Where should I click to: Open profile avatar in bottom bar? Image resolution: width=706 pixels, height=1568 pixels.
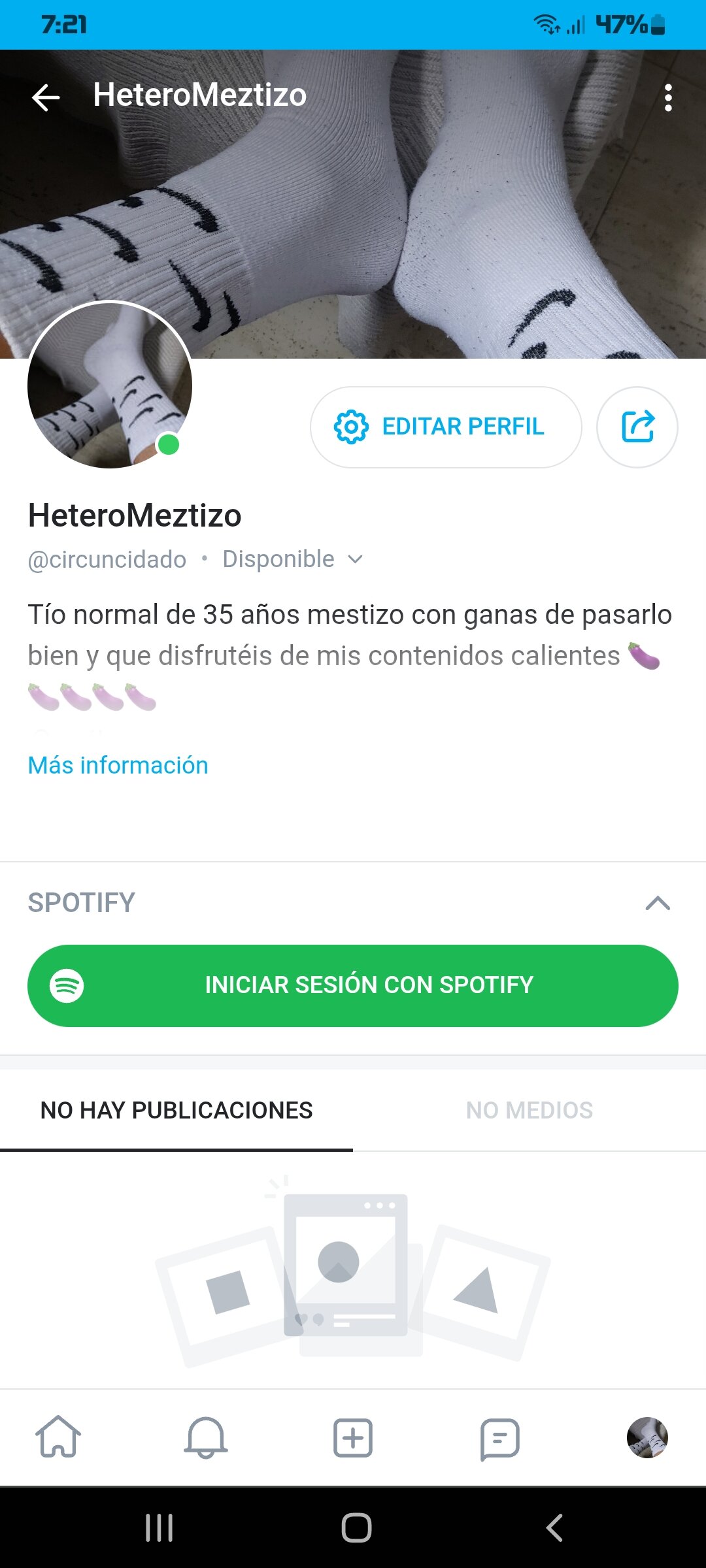pos(647,1437)
